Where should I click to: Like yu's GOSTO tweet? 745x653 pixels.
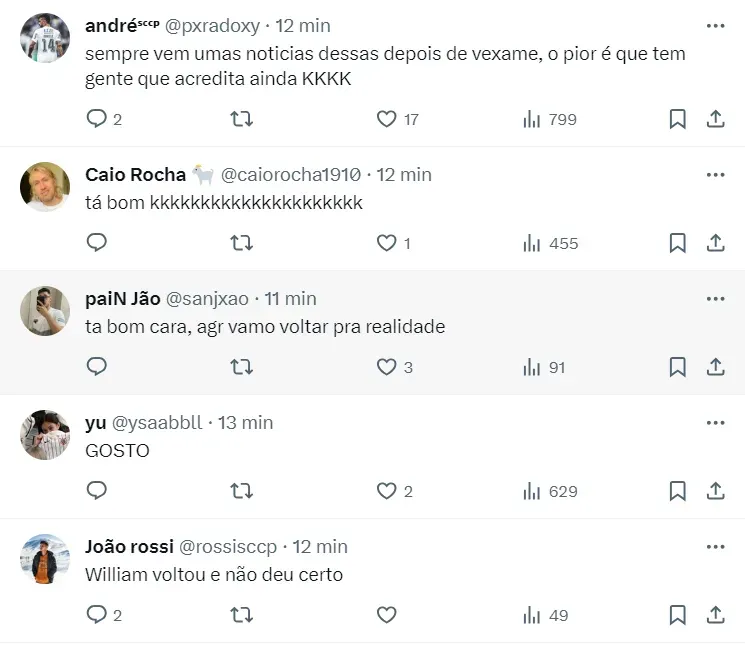click(x=386, y=491)
